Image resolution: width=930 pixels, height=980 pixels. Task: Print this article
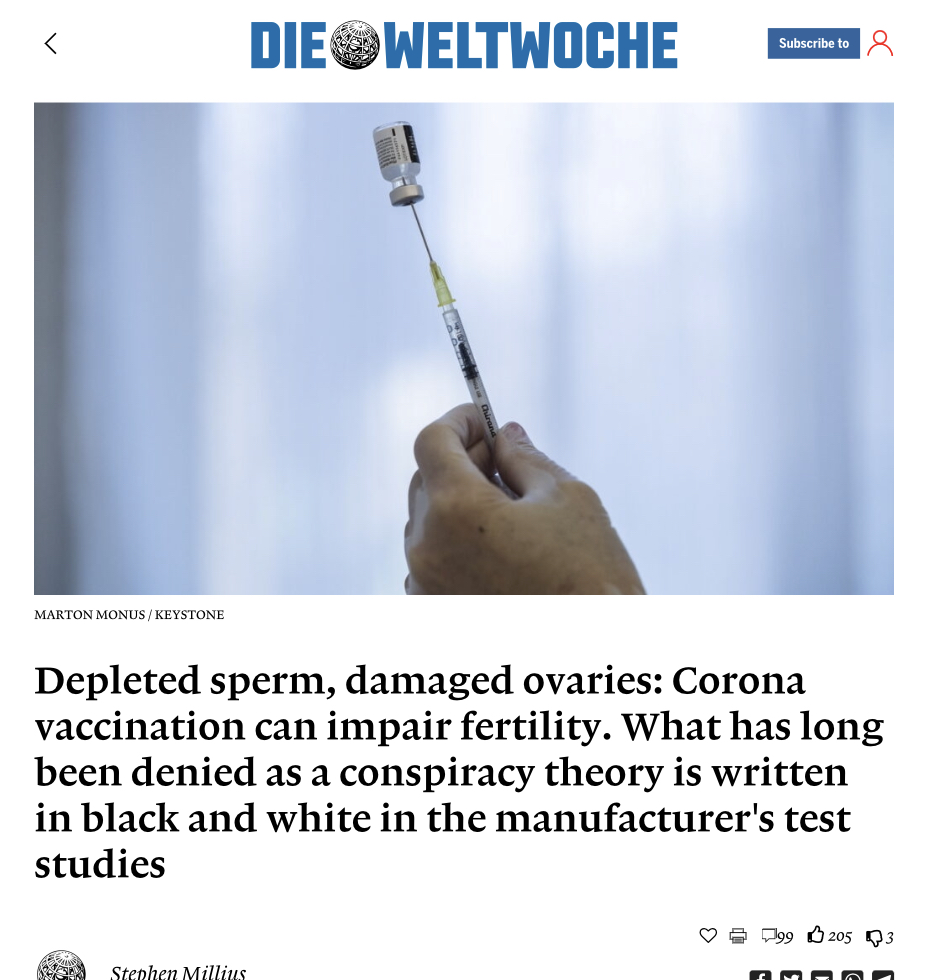(x=738, y=936)
